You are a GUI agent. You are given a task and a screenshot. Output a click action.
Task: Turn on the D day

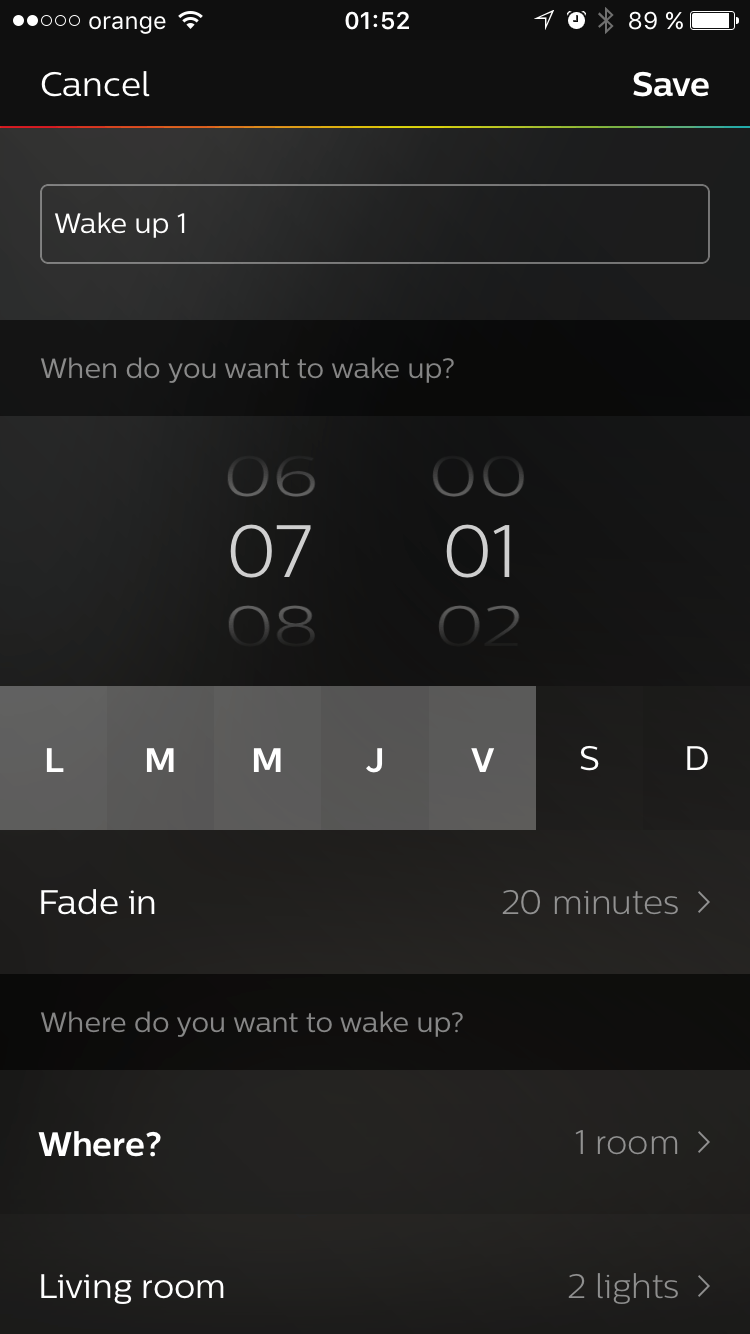pyautogui.click(x=696, y=759)
